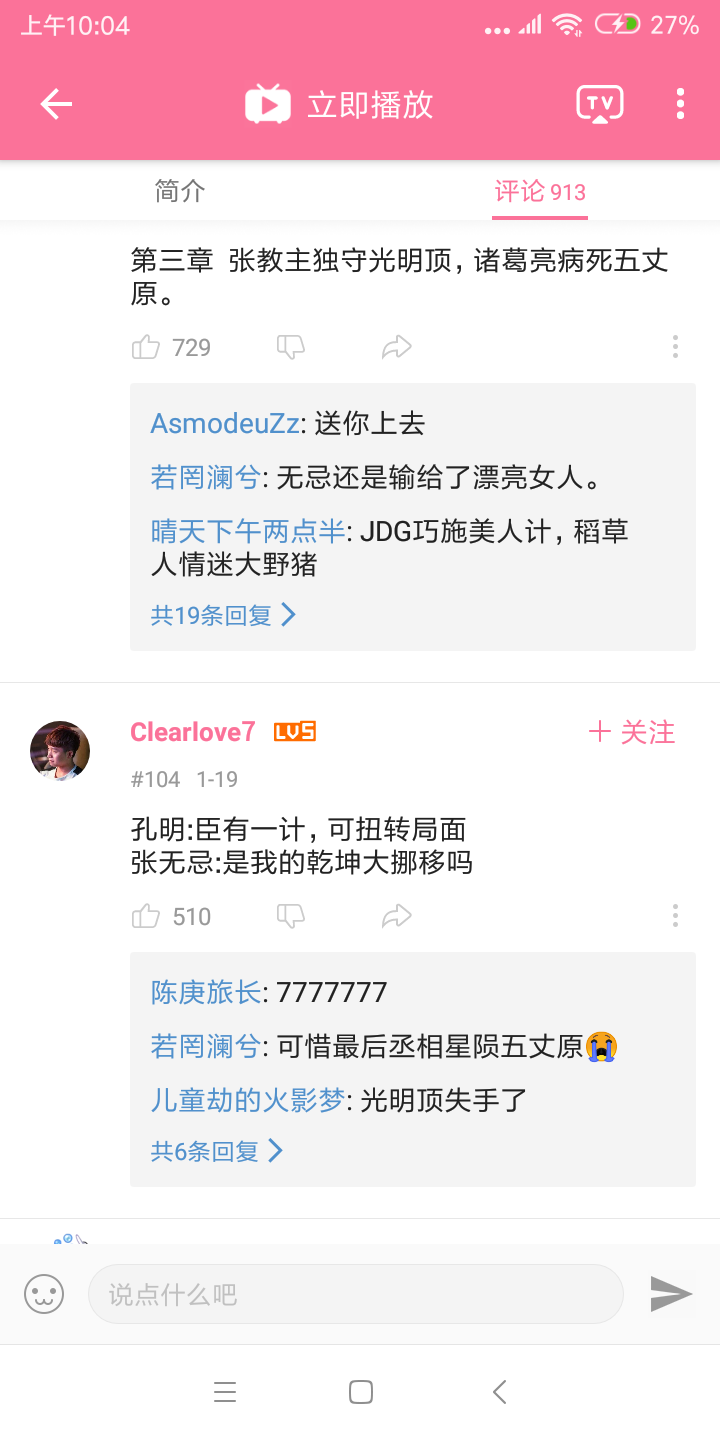This screenshot has height=1440, width=720.
Task: Tap 立即播放 to play the video
Action: click(340, 104)
